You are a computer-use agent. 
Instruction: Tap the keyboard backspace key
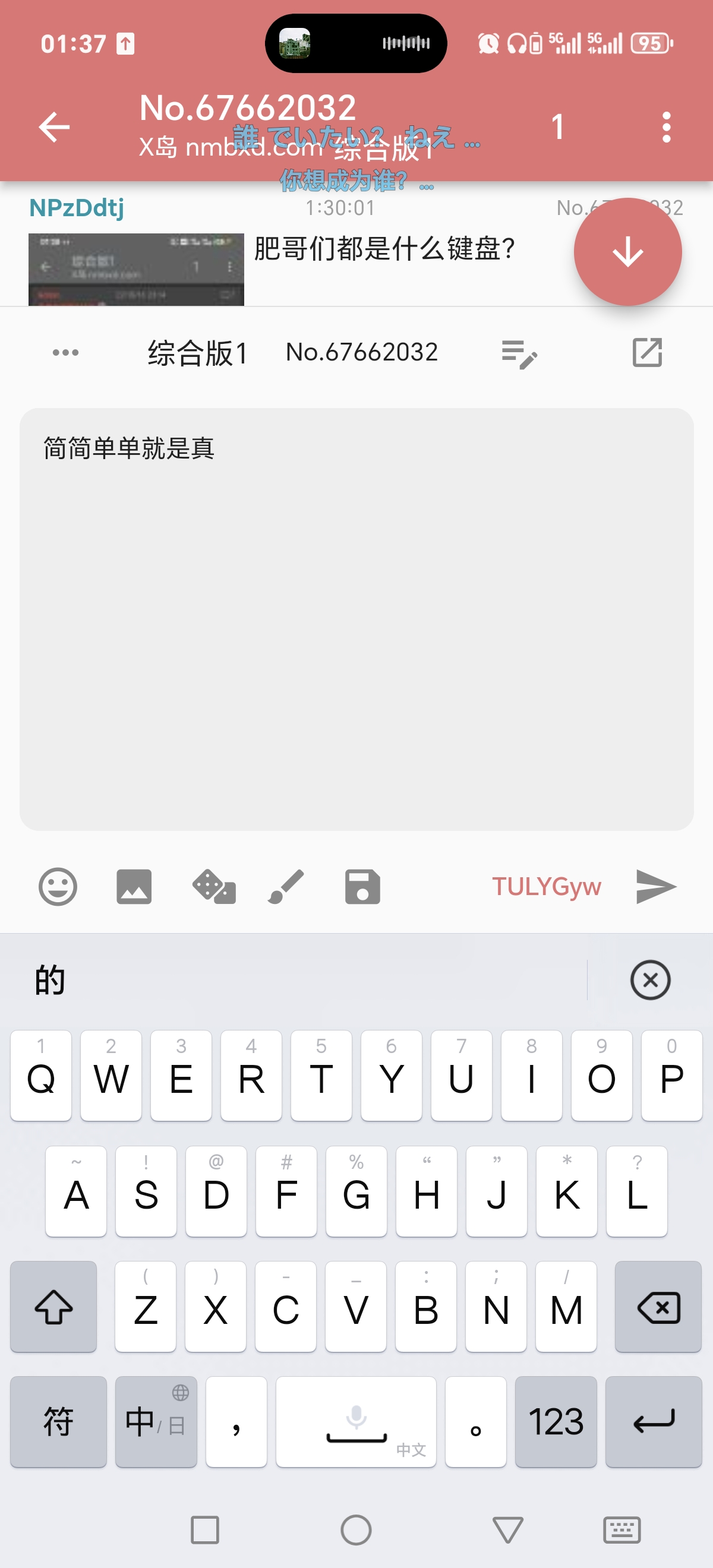658,1307
